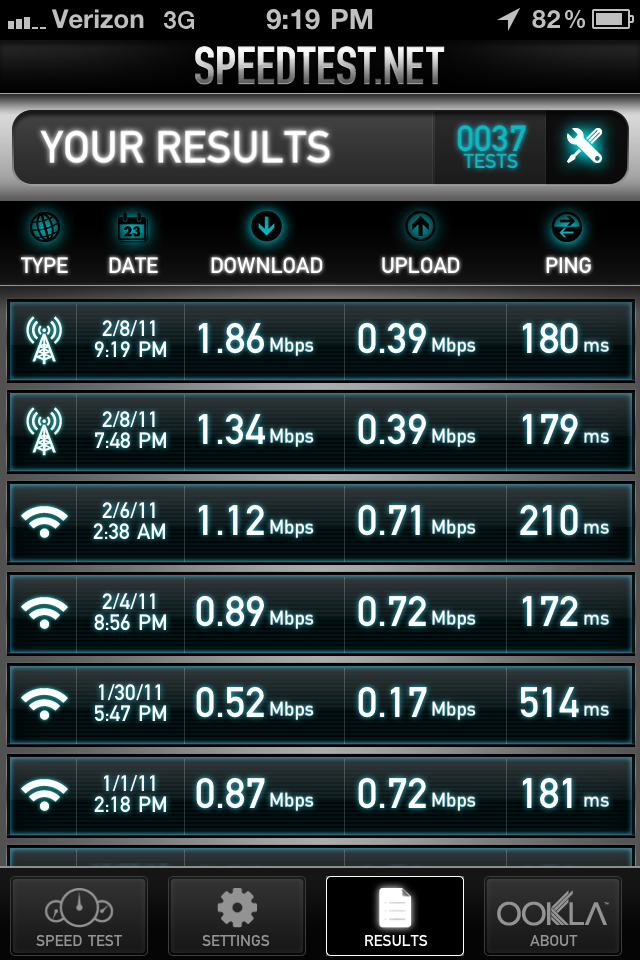Screen dimensions: 640x960
Task: Sort results by Ping
Action: click(x=568, y=245)
